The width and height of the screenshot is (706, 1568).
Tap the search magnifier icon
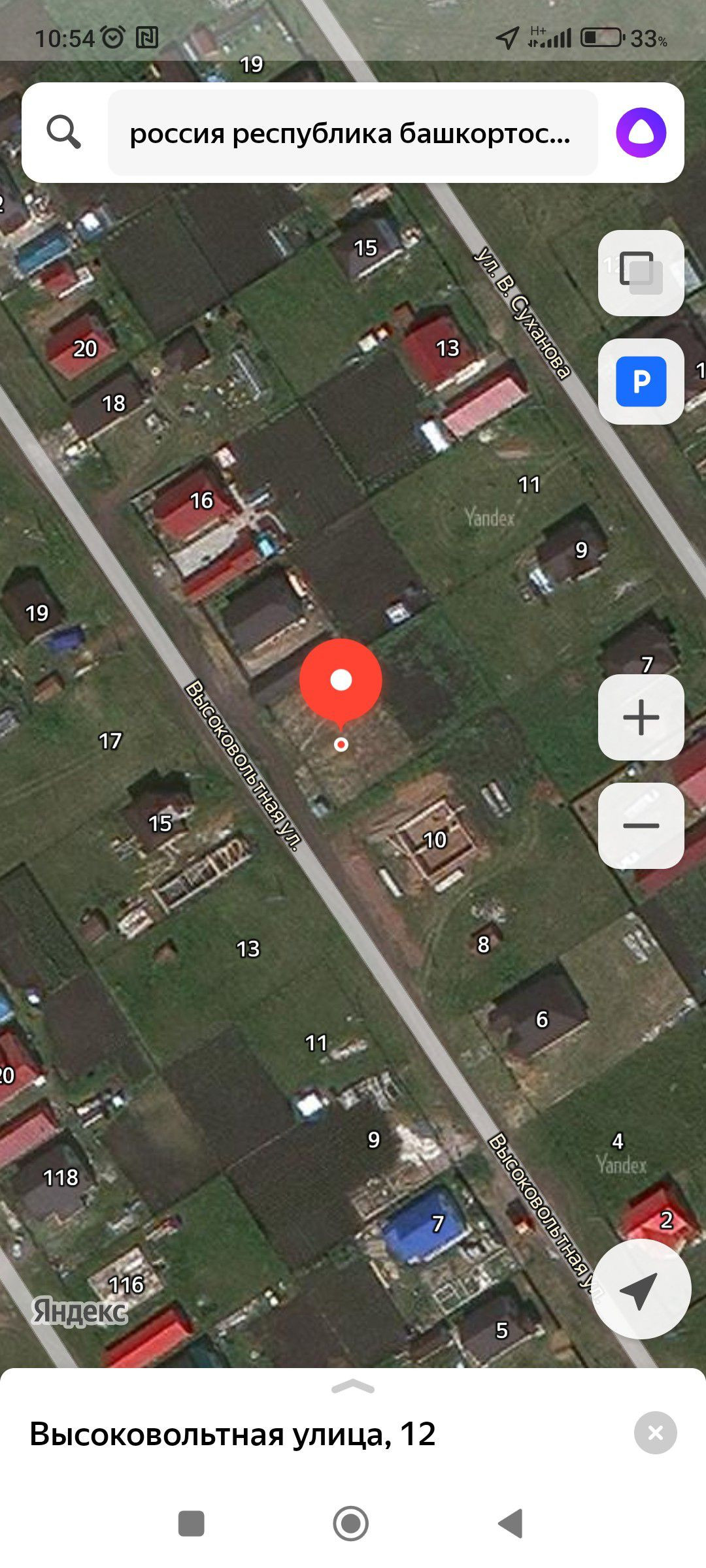tap(63, 133)
